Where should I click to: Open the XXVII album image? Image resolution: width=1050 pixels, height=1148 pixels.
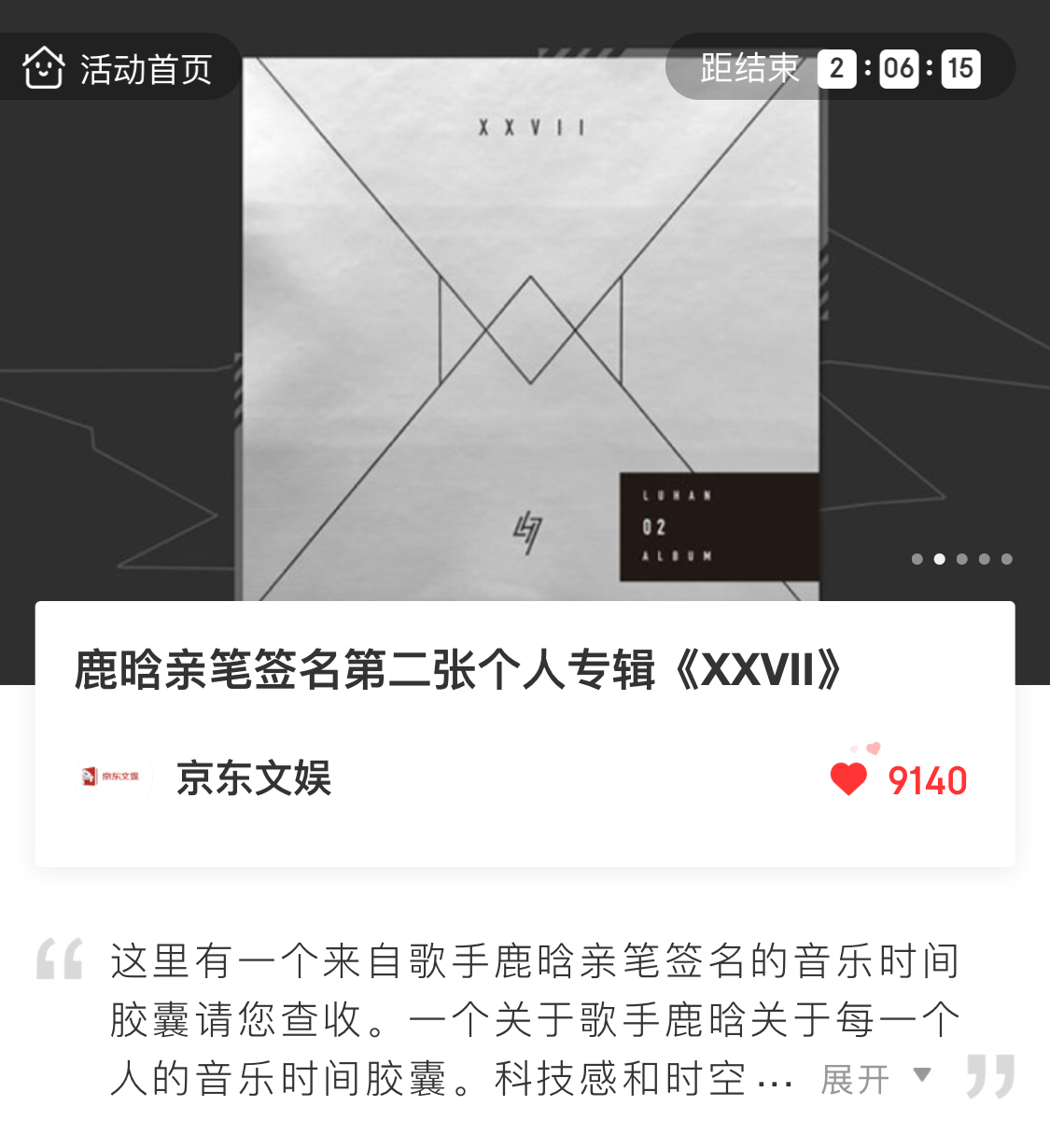[530, 327]
